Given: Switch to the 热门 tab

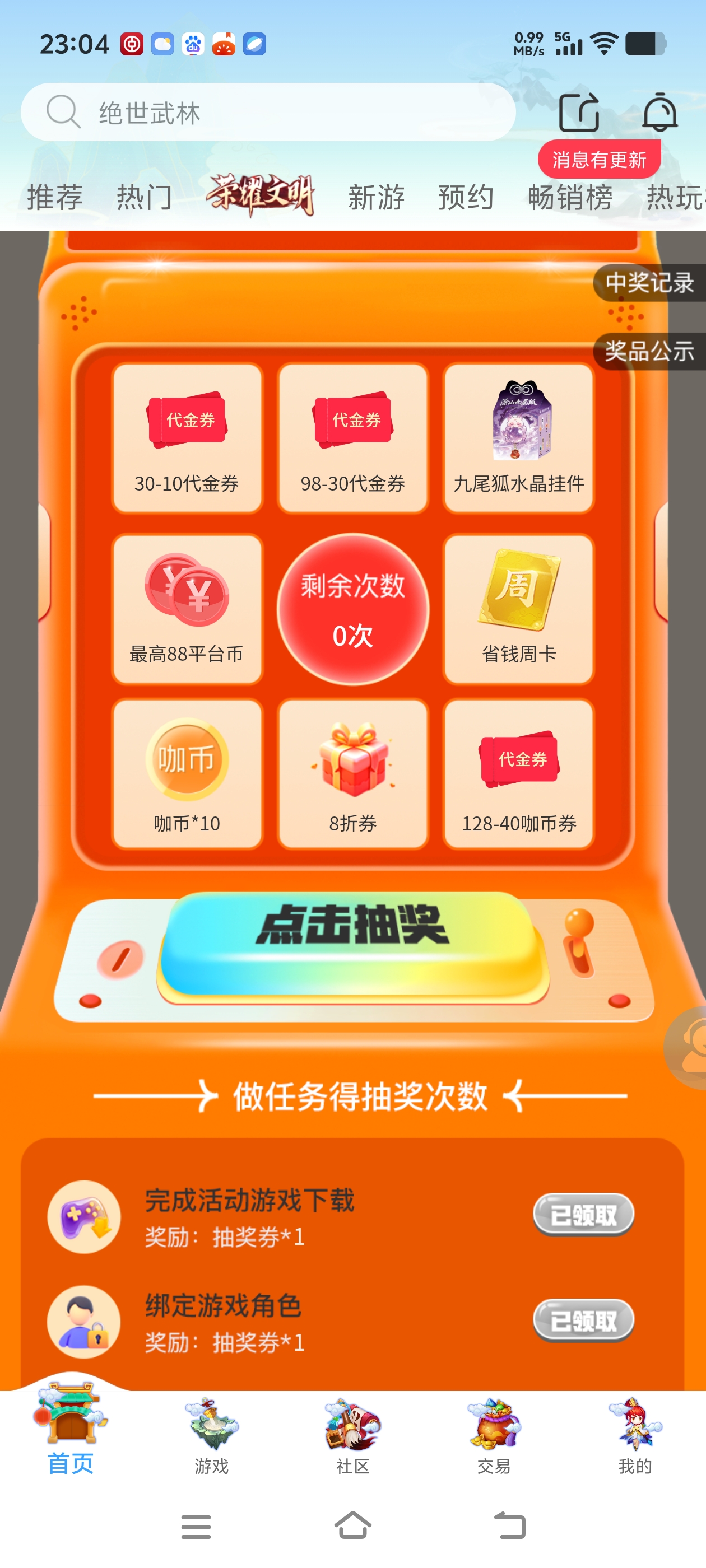Looking at the screenshot, I should (x=145, y=198).
